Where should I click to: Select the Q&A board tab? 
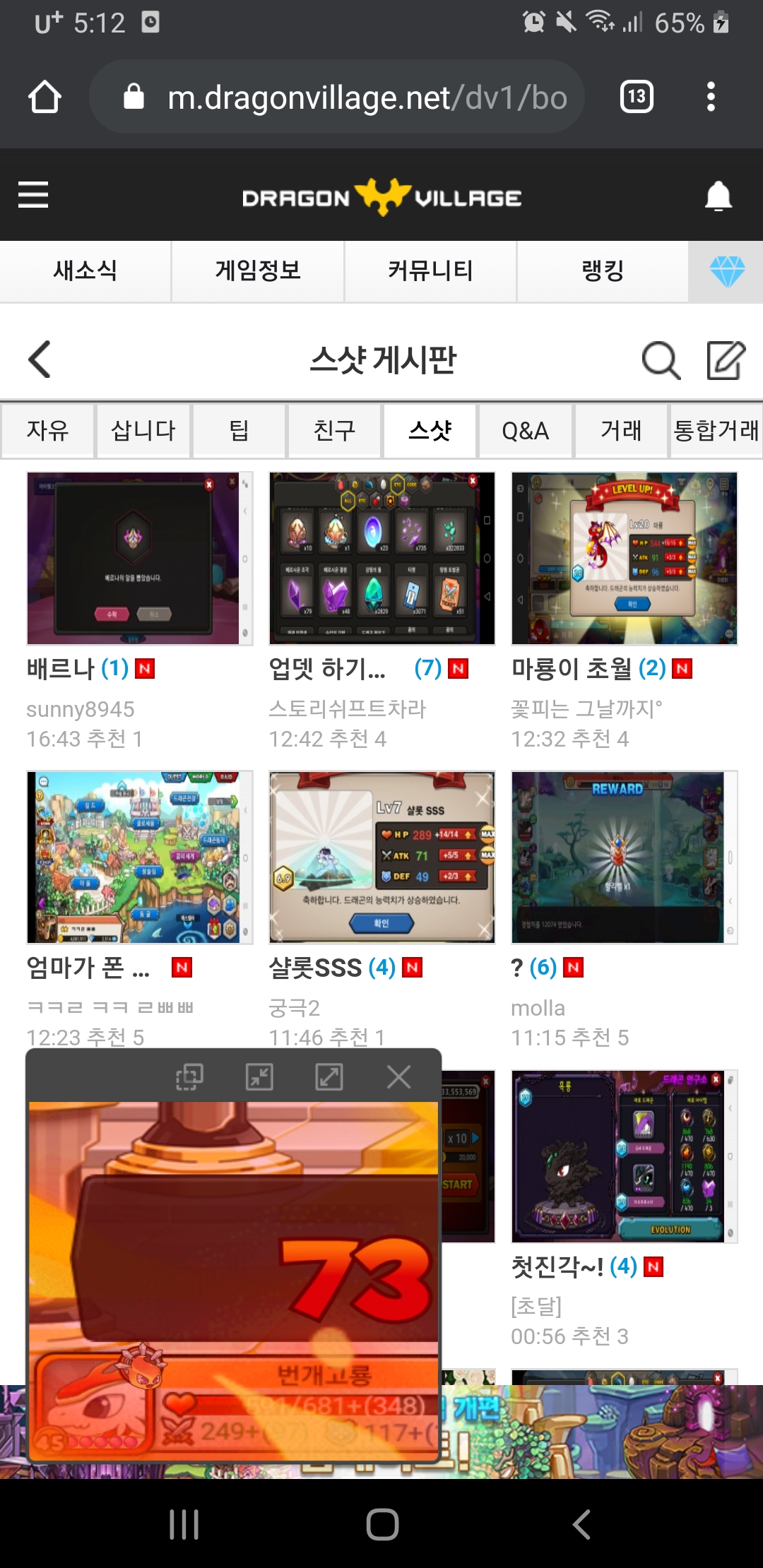point(525,430)
